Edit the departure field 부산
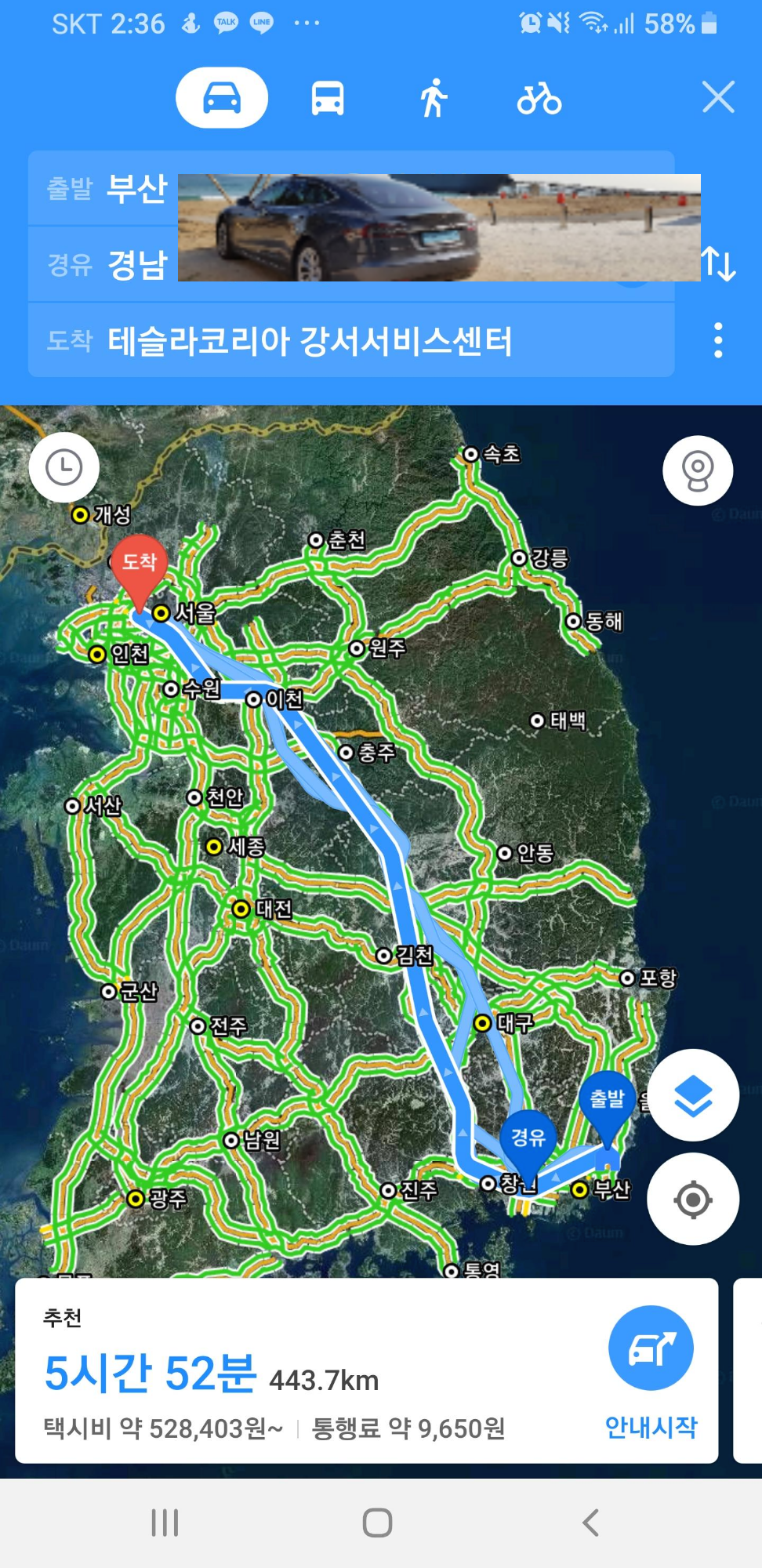The height and width of the screenshot is (1568, 762). [x=351, y=188]
